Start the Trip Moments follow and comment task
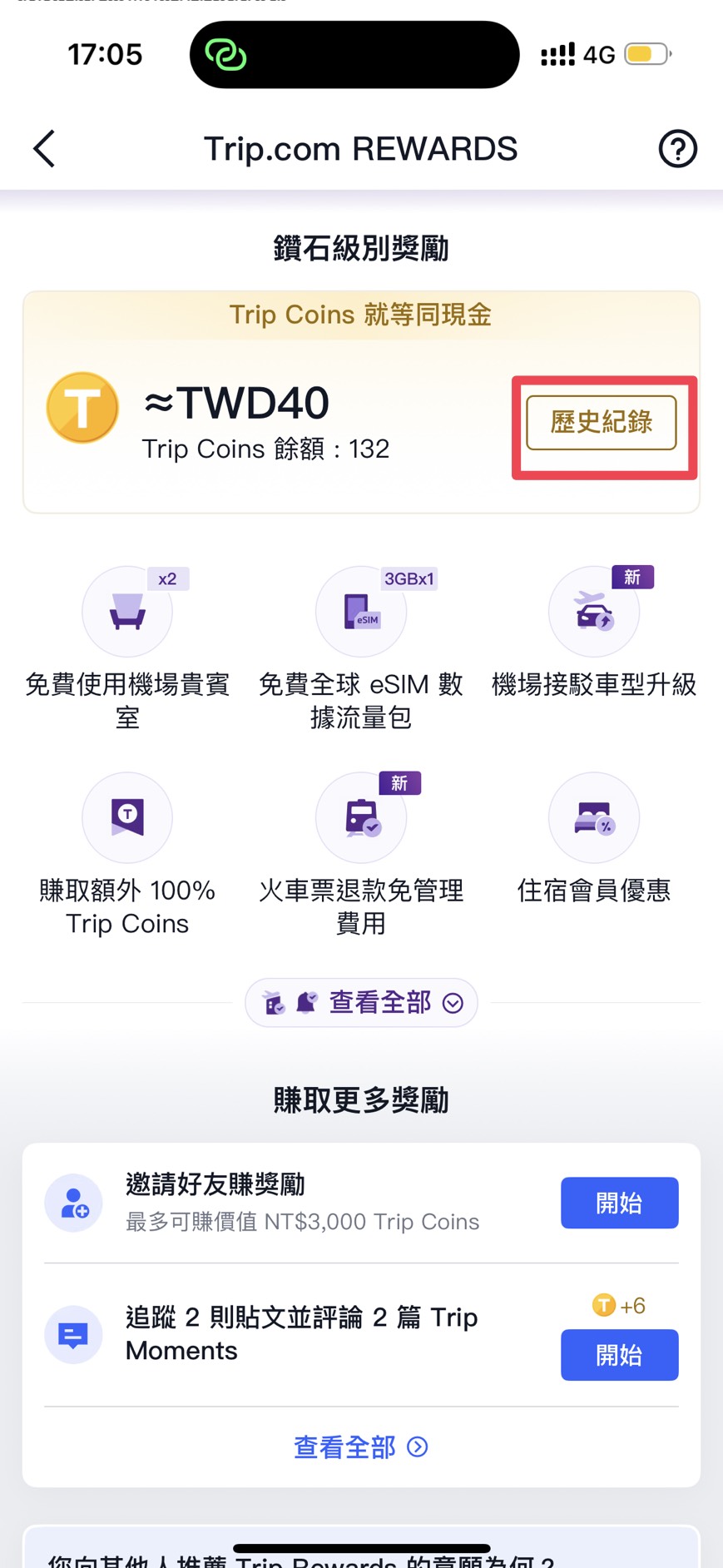Screen dimensions: 723x1568 tap(619, 1355)
